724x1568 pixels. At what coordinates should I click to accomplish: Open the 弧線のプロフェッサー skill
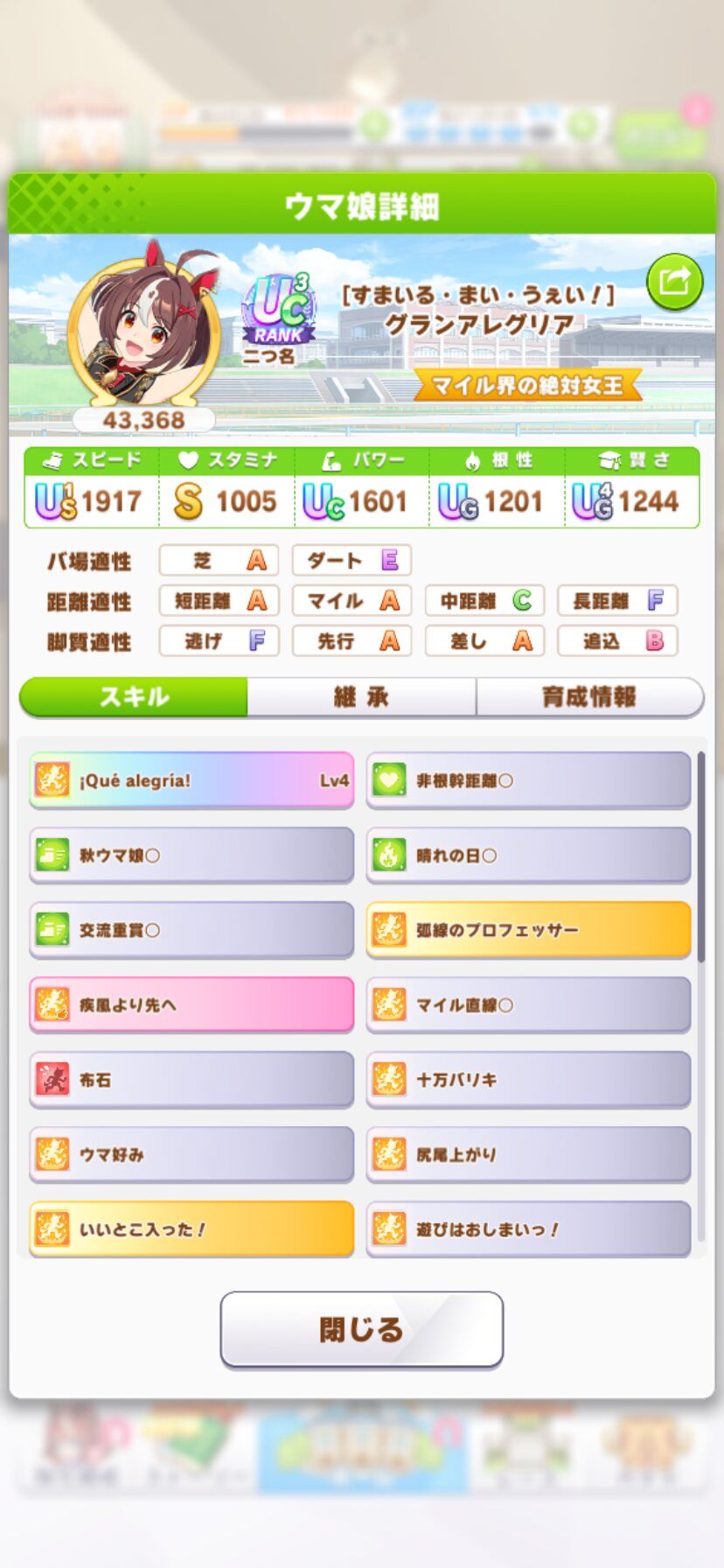pos(528,929)
